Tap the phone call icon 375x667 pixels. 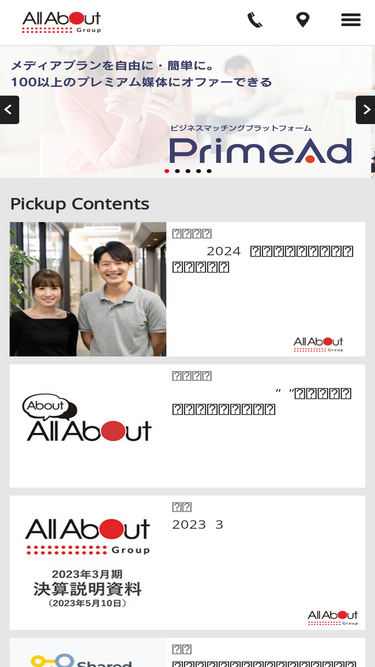(255, 20)
